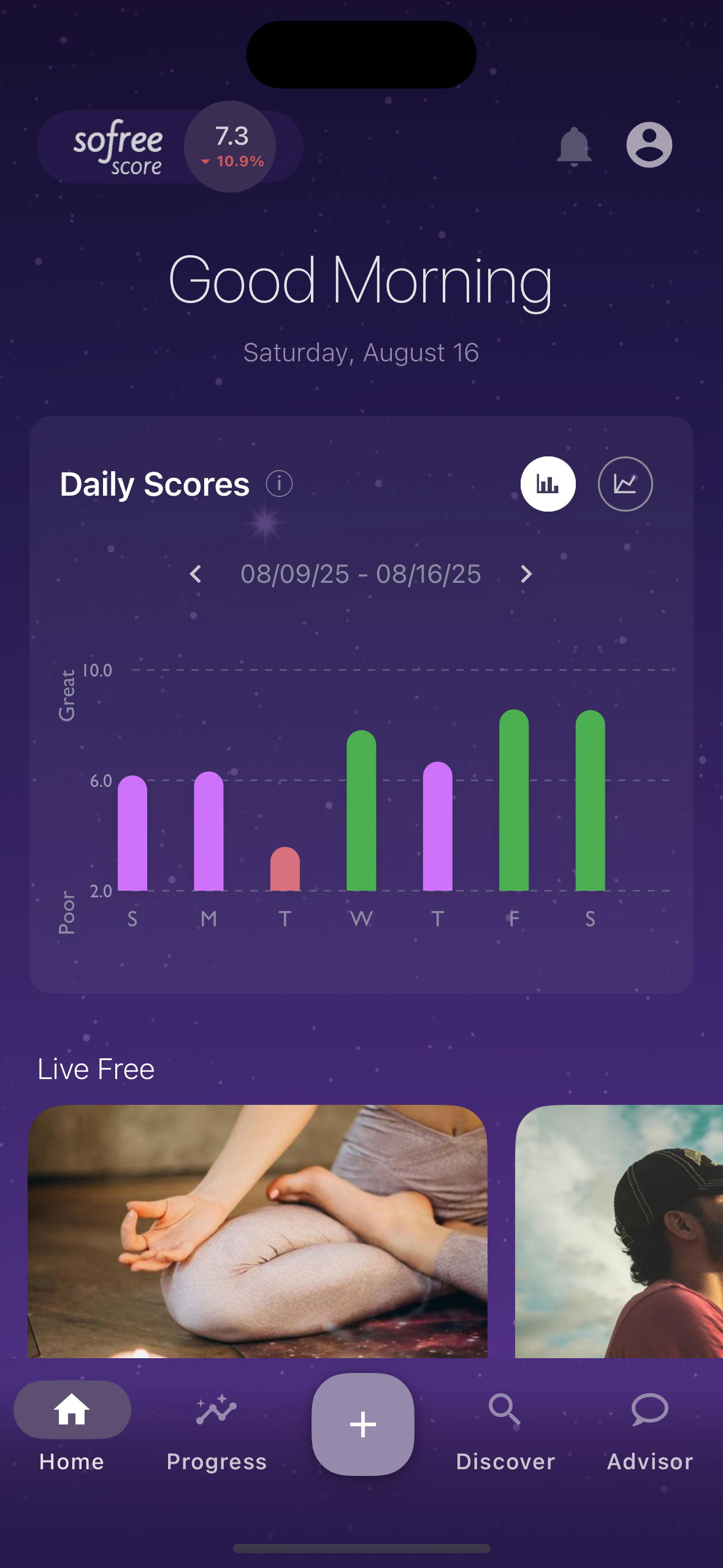723x1568 pixels.
Task: Open the profile avatar icon
Action: tap(649, 144)
